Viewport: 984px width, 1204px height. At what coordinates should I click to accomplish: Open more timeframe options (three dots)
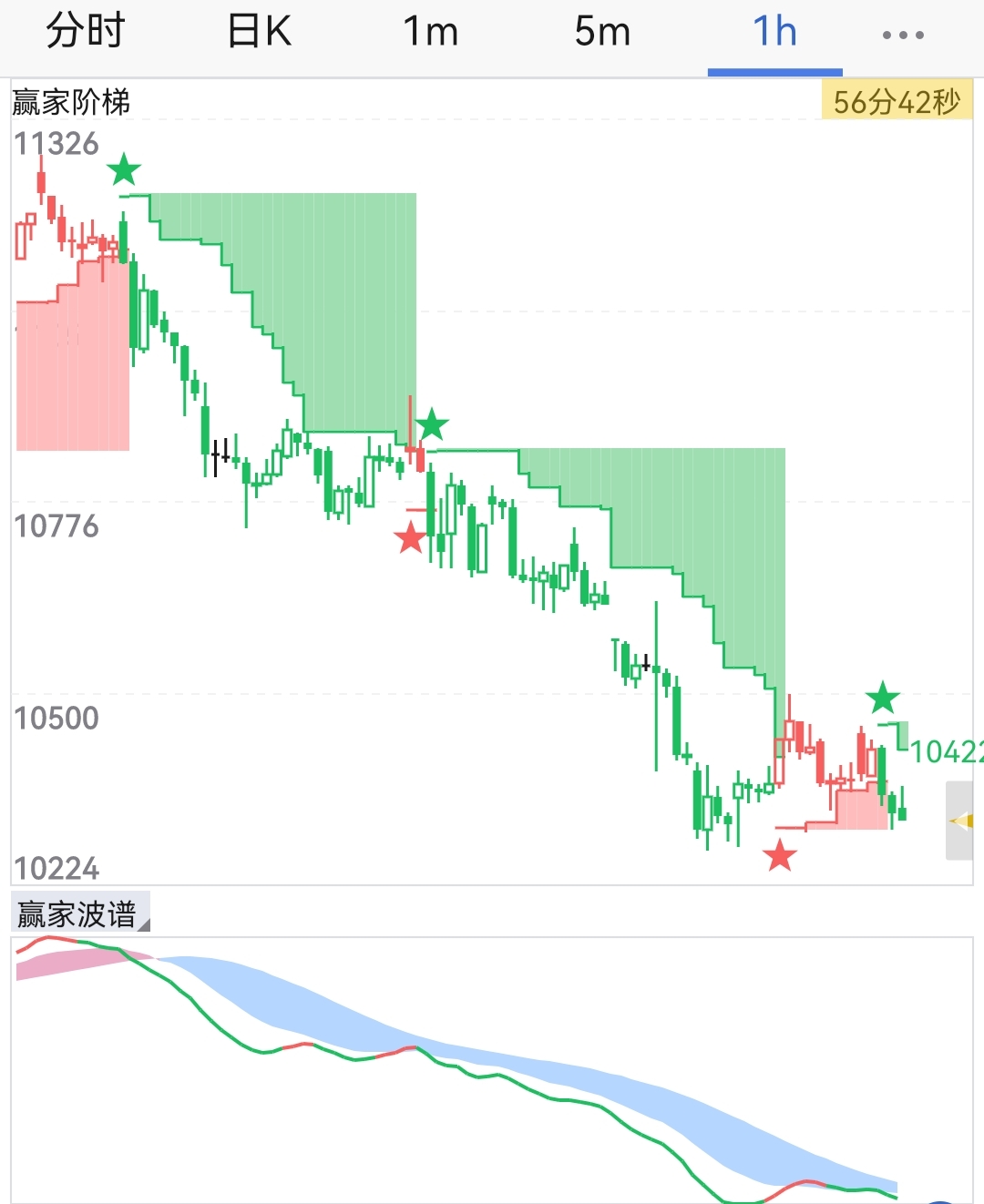coord(903,35)
